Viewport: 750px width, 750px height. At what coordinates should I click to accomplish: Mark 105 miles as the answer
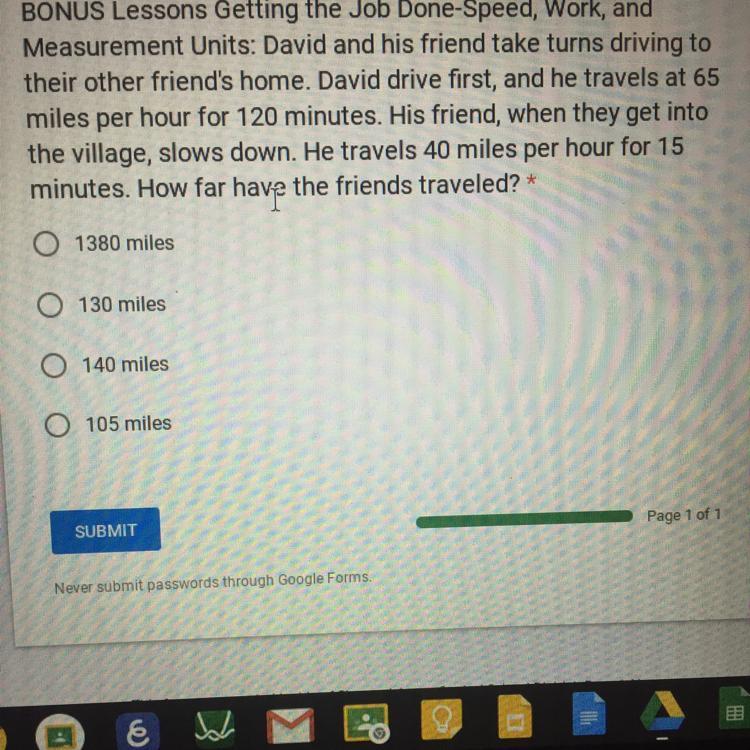(x=58, y=425)
